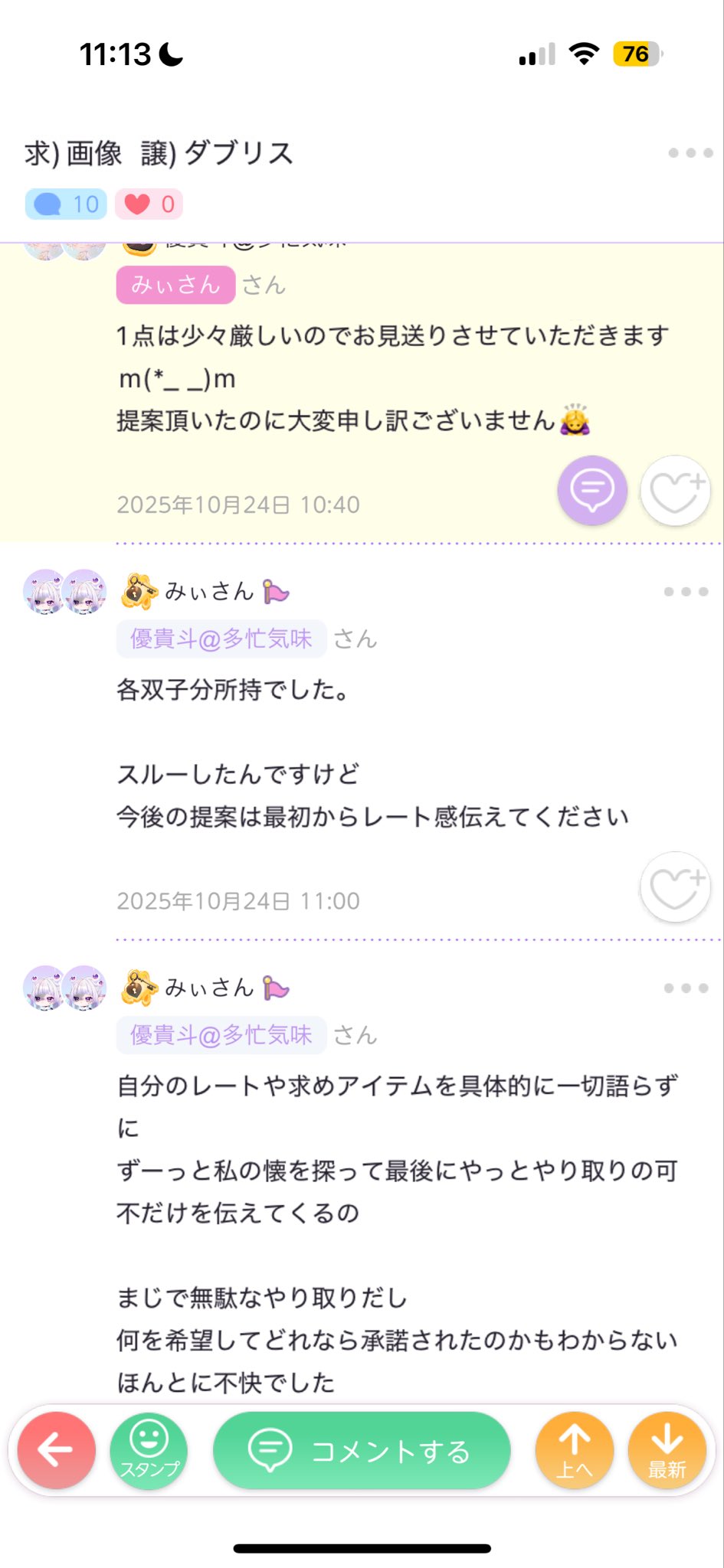Open 優貴斗@多忙気味 mention in the 自分のレート comment
This screenshot has width=724, height=1568.
pos(221,1035)
